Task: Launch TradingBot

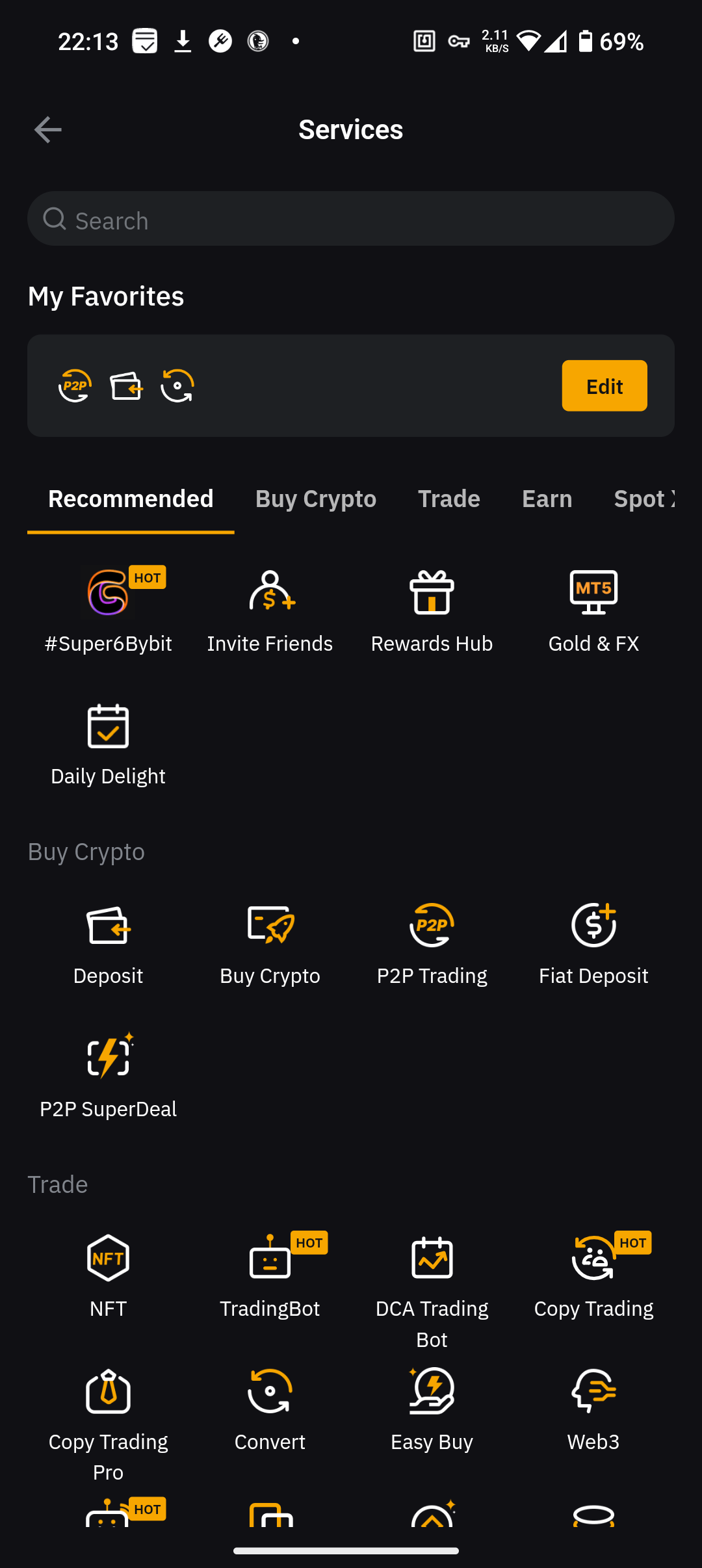Action: point(270,1275)
